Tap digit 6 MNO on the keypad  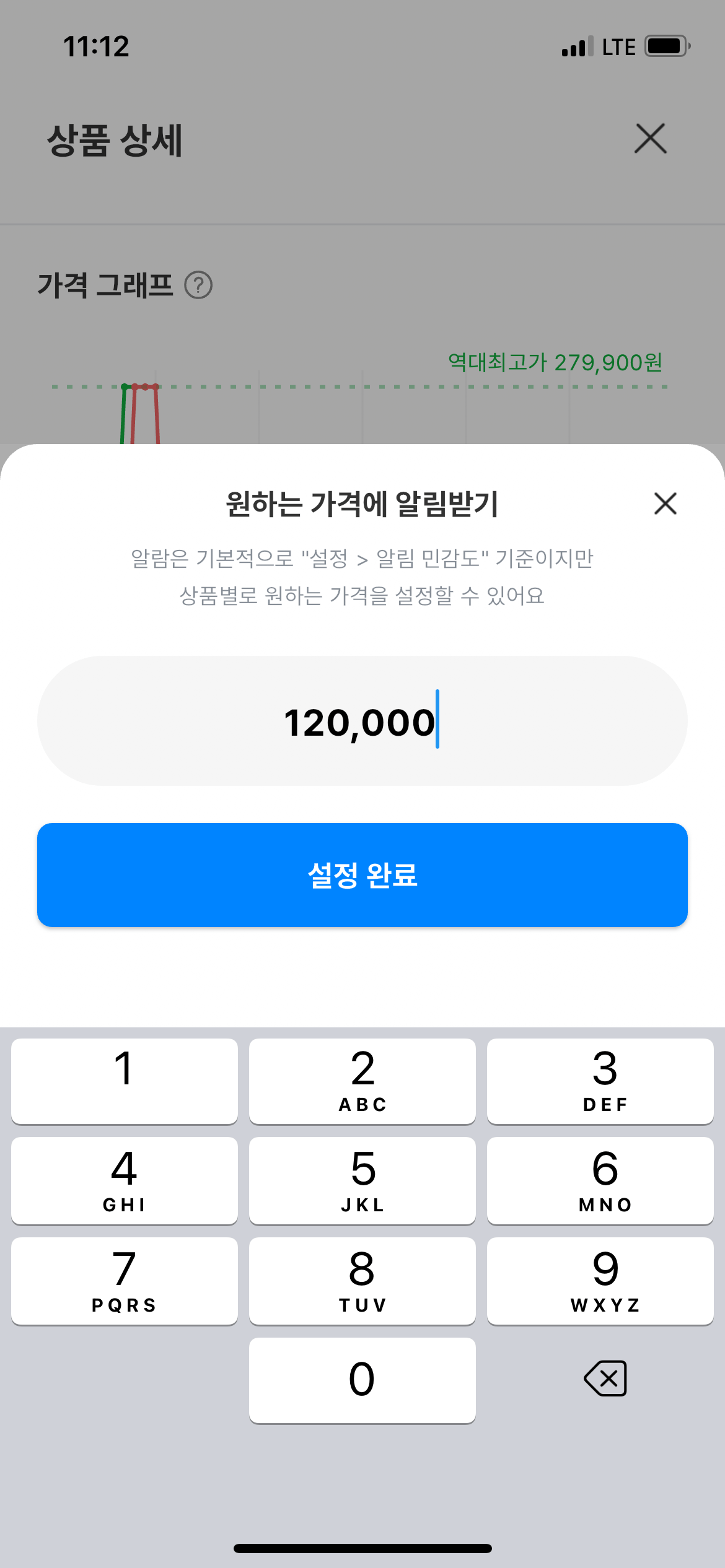(x=600, y=1180)
